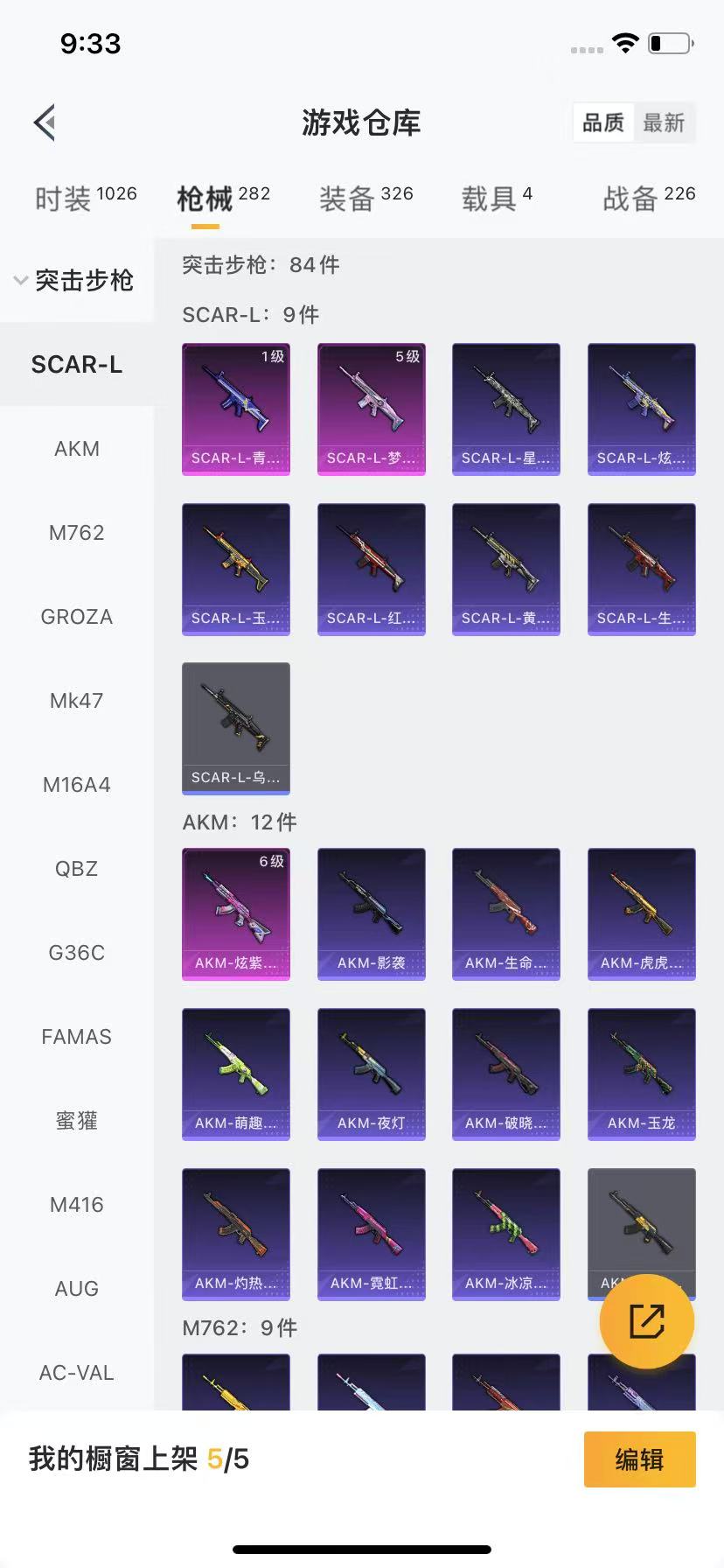Select AUG in the sidebar
The width and height of the screenshot is (724, 1568).
[x=77, y=1289]
